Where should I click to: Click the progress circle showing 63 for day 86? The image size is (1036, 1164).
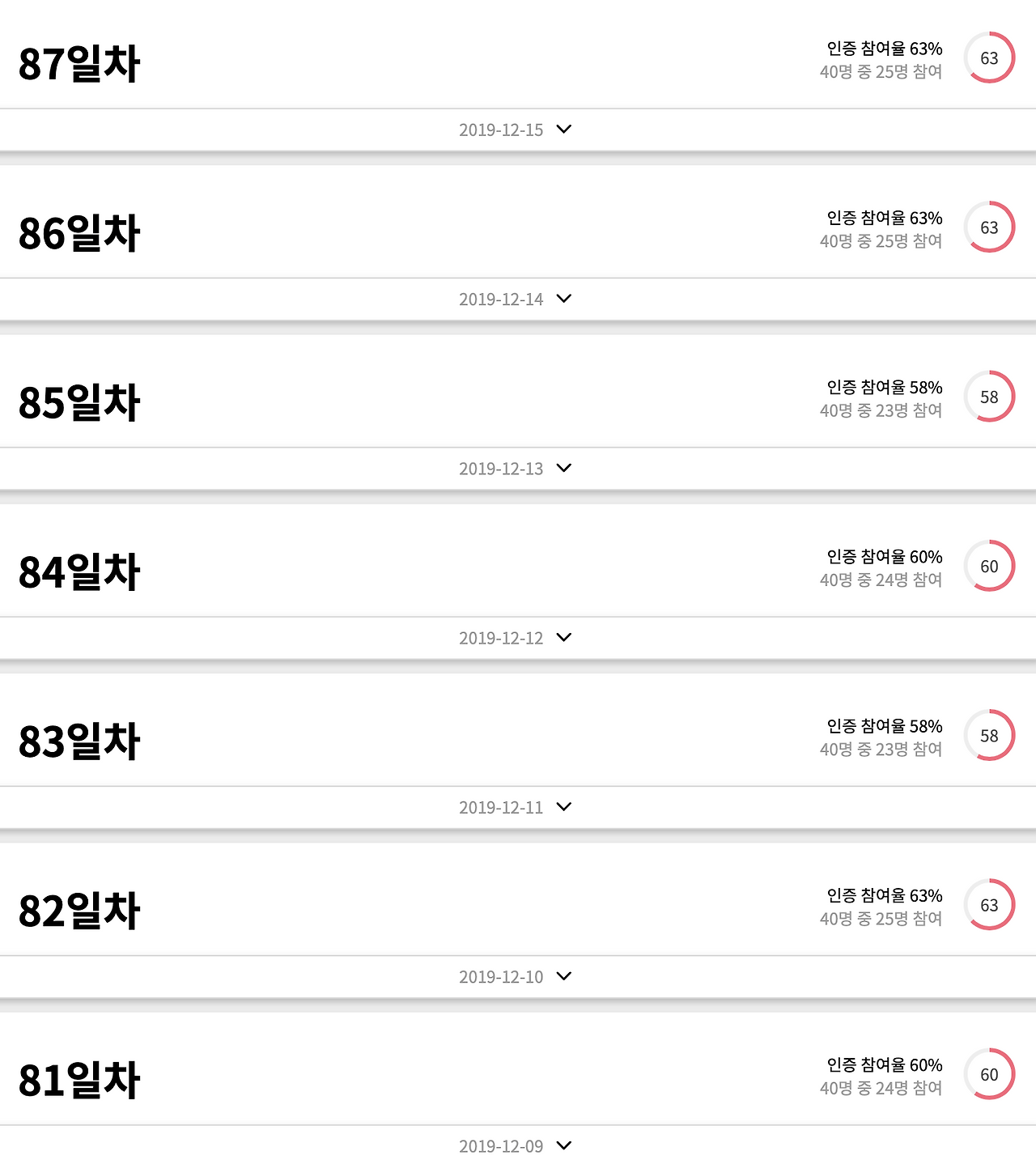point(989,227)
